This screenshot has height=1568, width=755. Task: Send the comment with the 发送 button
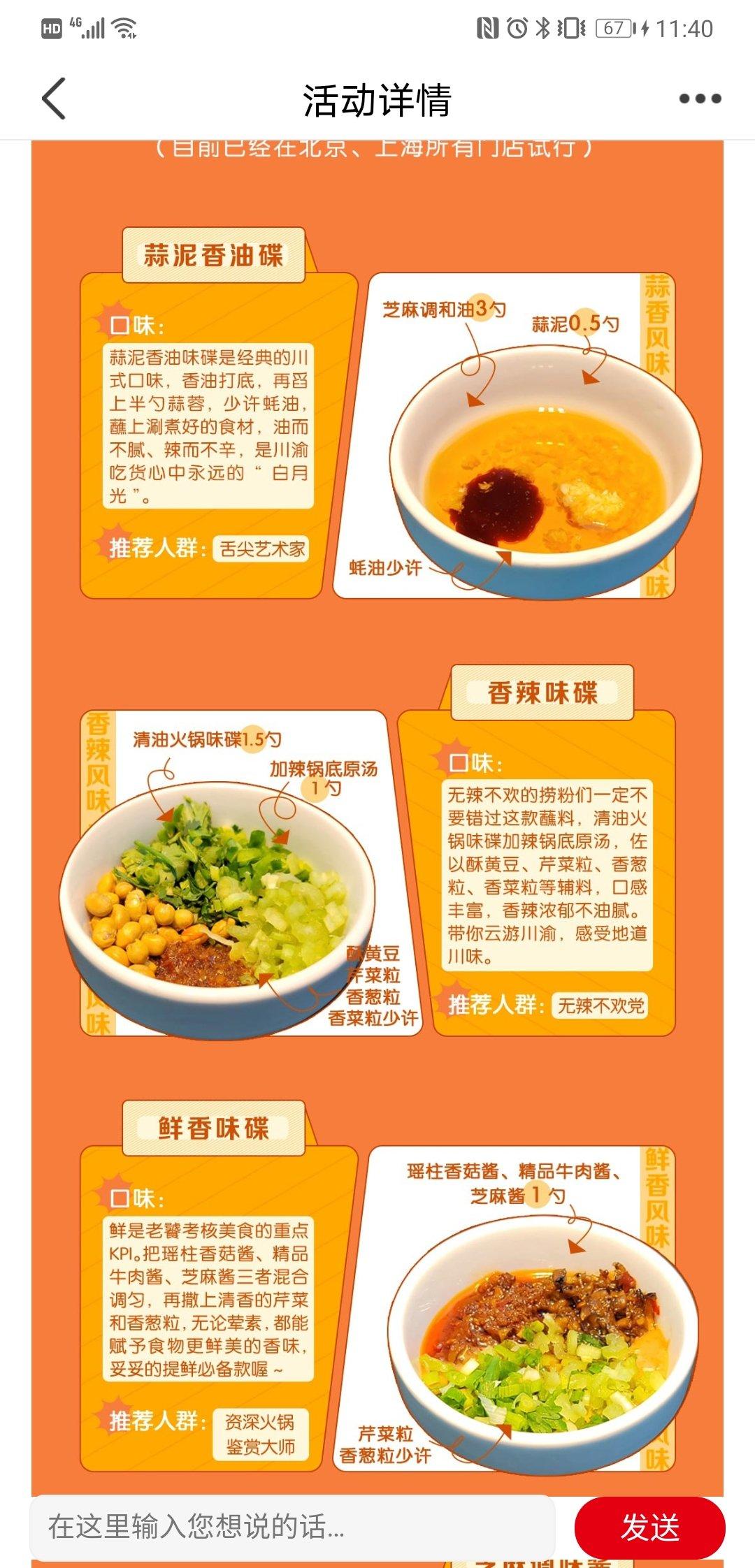click(649, 1527)
